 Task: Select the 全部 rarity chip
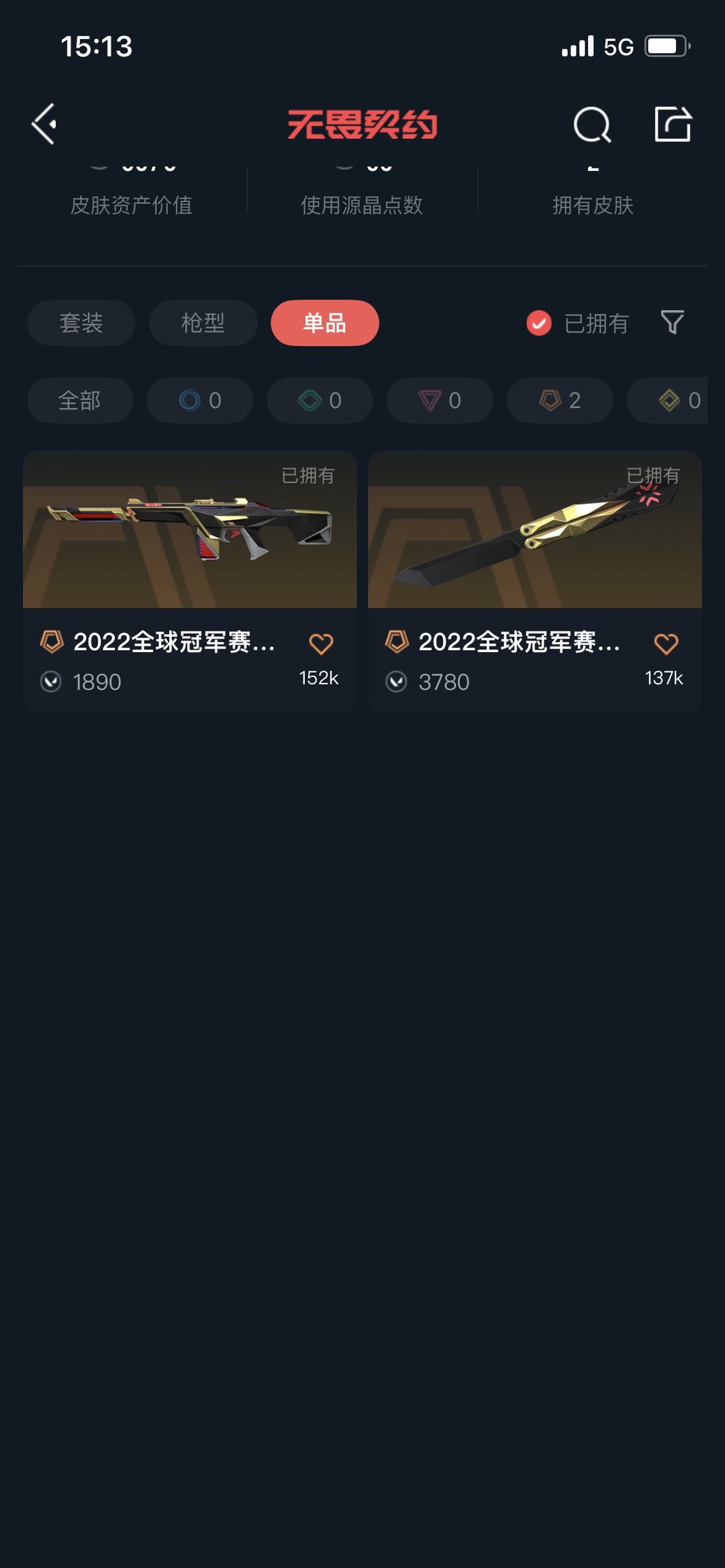[80, 401]
